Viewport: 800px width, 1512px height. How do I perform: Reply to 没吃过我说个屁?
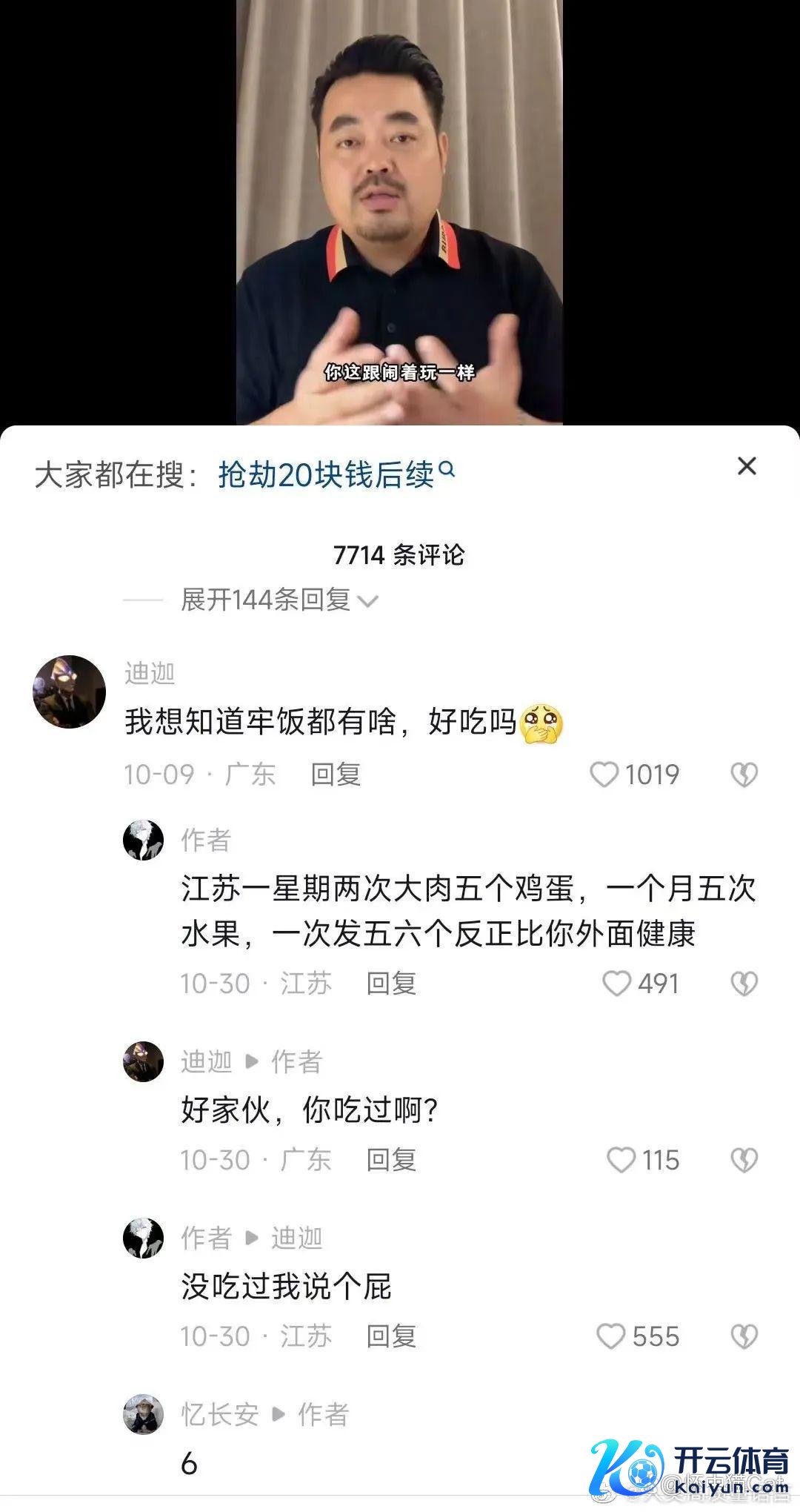coord(391,1336)
